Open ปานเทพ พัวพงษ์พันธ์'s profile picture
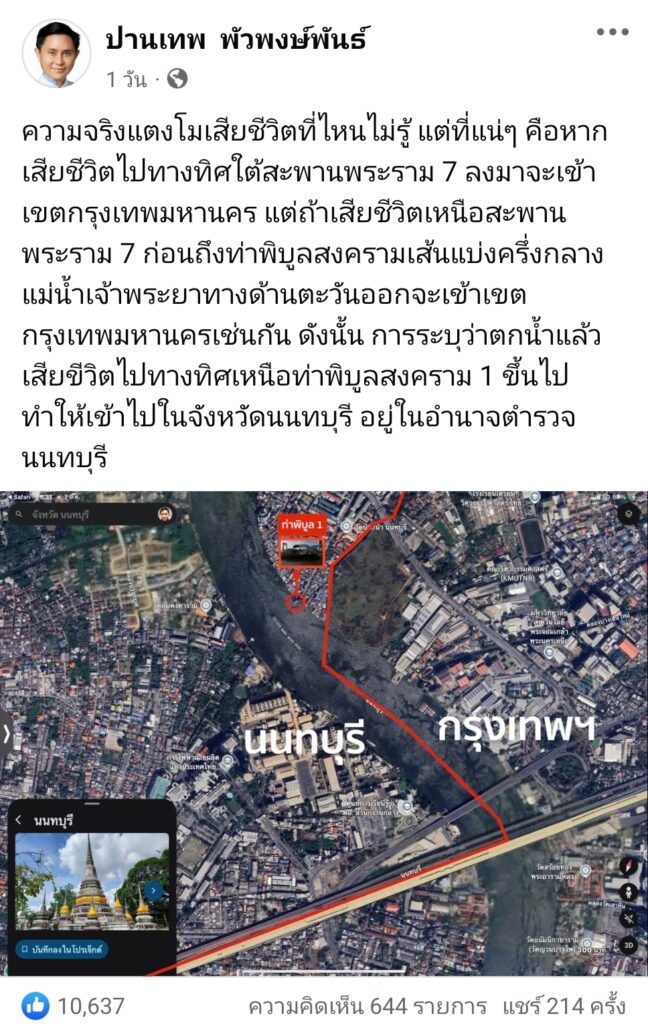648x1024 pixels. point(56,53)
